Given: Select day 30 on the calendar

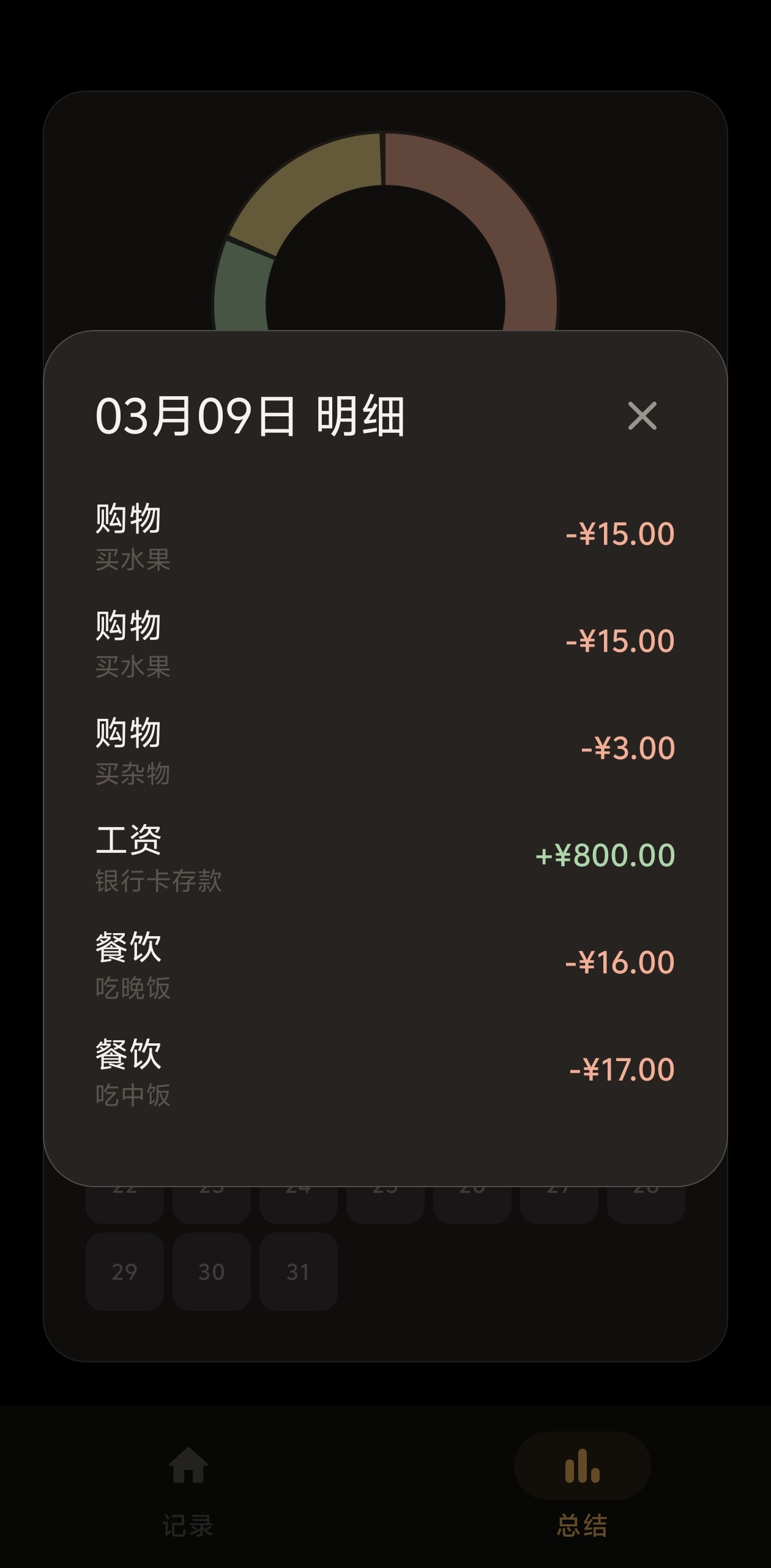Looking at the screenshot, I should tap(212, 1271).
